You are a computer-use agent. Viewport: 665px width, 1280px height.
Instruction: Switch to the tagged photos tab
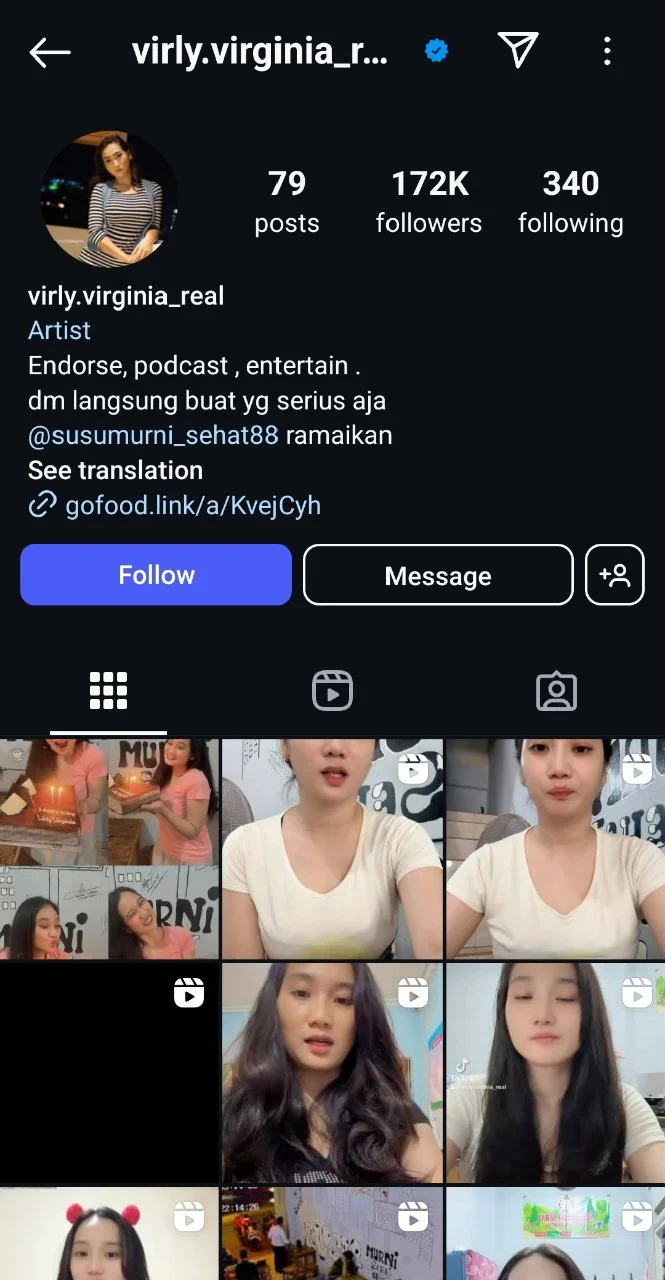pos(556,691)
